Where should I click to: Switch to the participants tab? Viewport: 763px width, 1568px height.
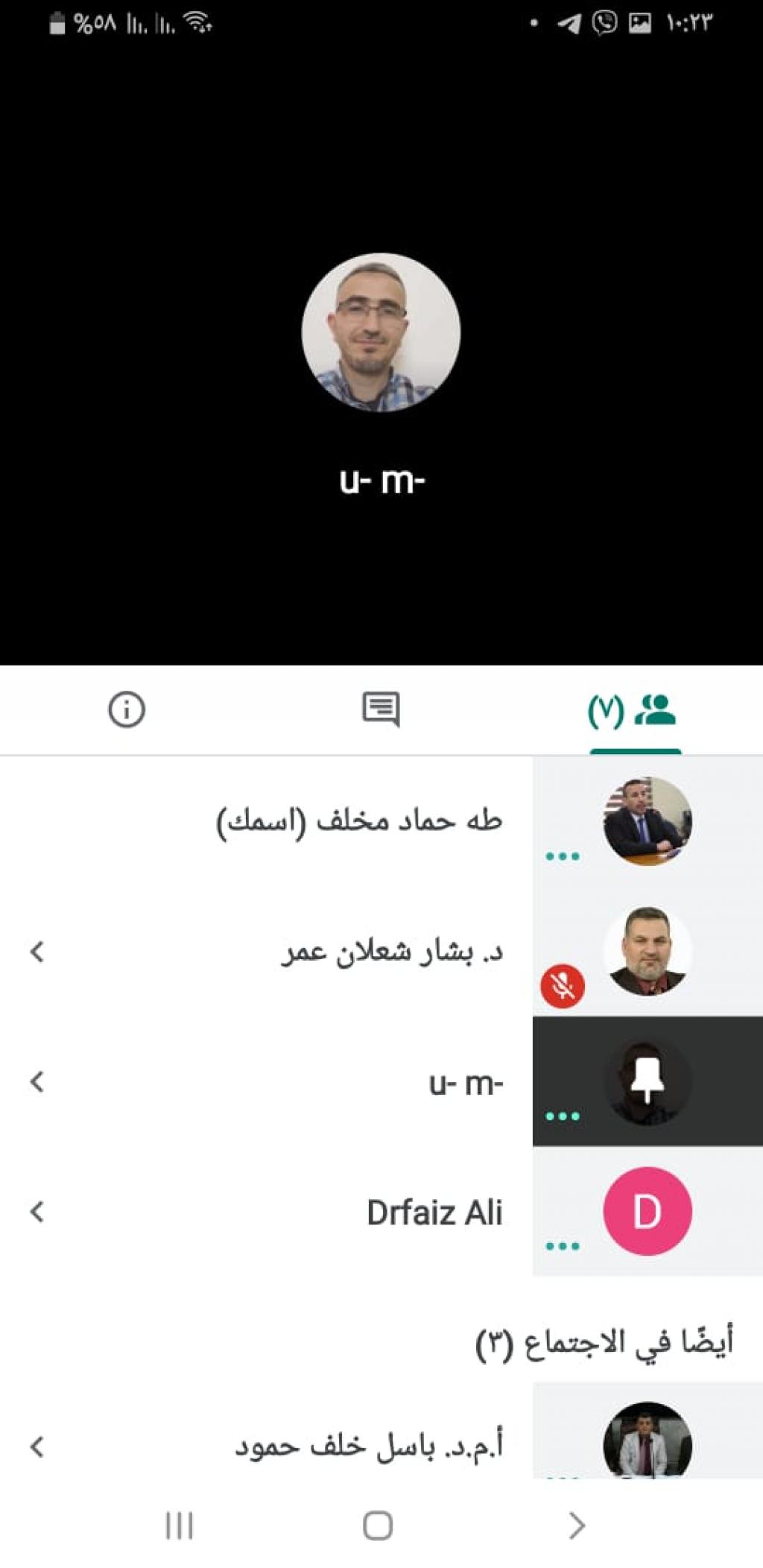pyautogui.click(x=633, y=710)
